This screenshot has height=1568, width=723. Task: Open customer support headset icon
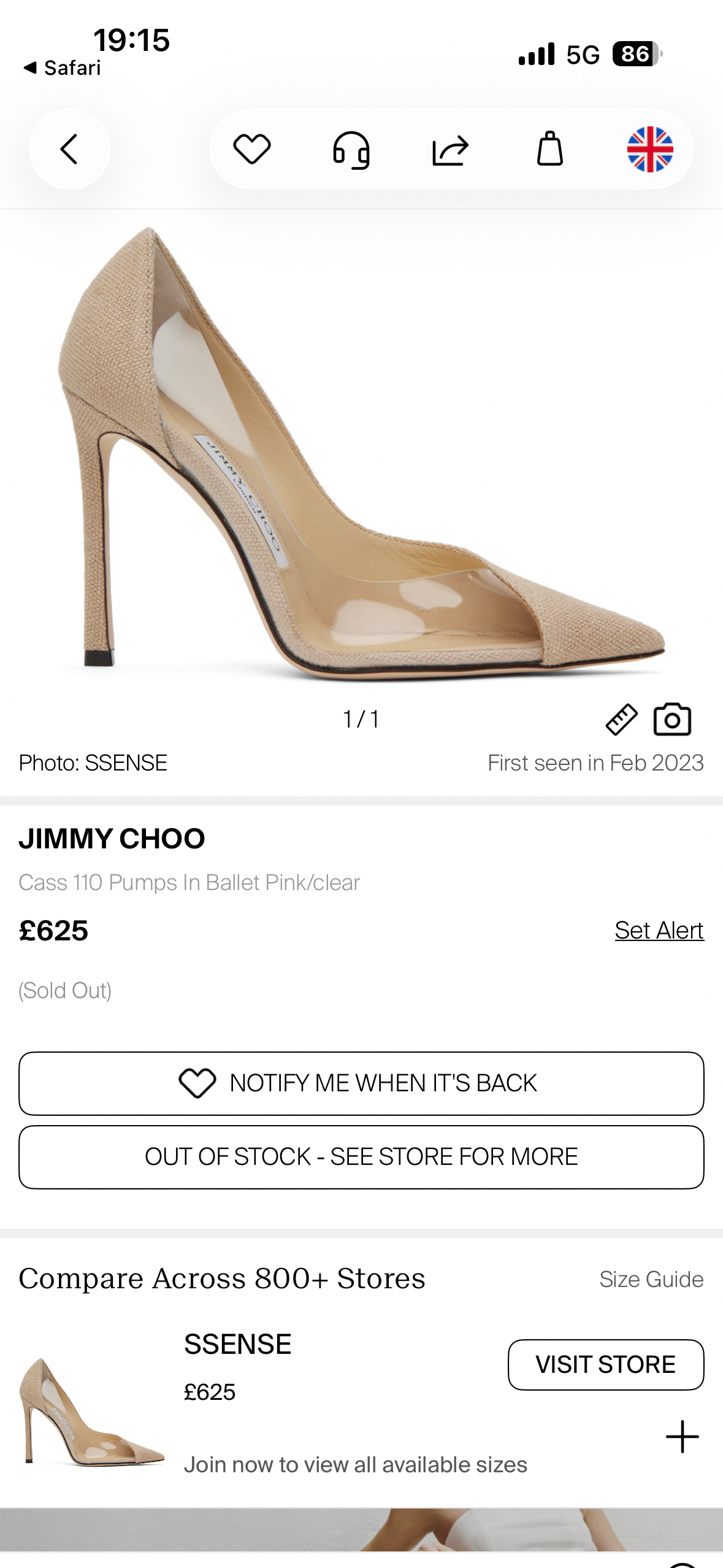click(x=351, y=150)
